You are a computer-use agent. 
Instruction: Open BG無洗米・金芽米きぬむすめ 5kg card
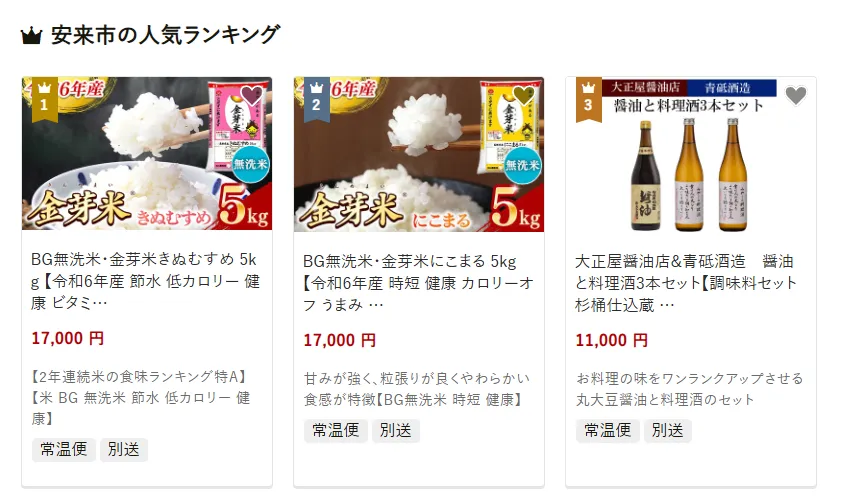pyautogui.click(x=146, y=280)
